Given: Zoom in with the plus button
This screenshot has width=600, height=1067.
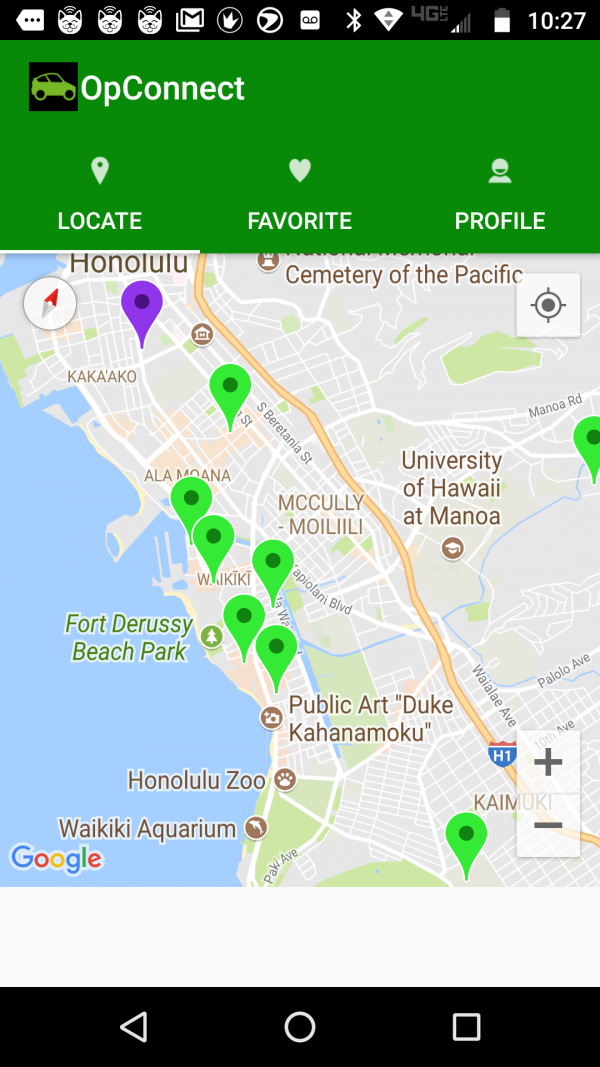Looking at the screenshot, I should click(548, 763).
